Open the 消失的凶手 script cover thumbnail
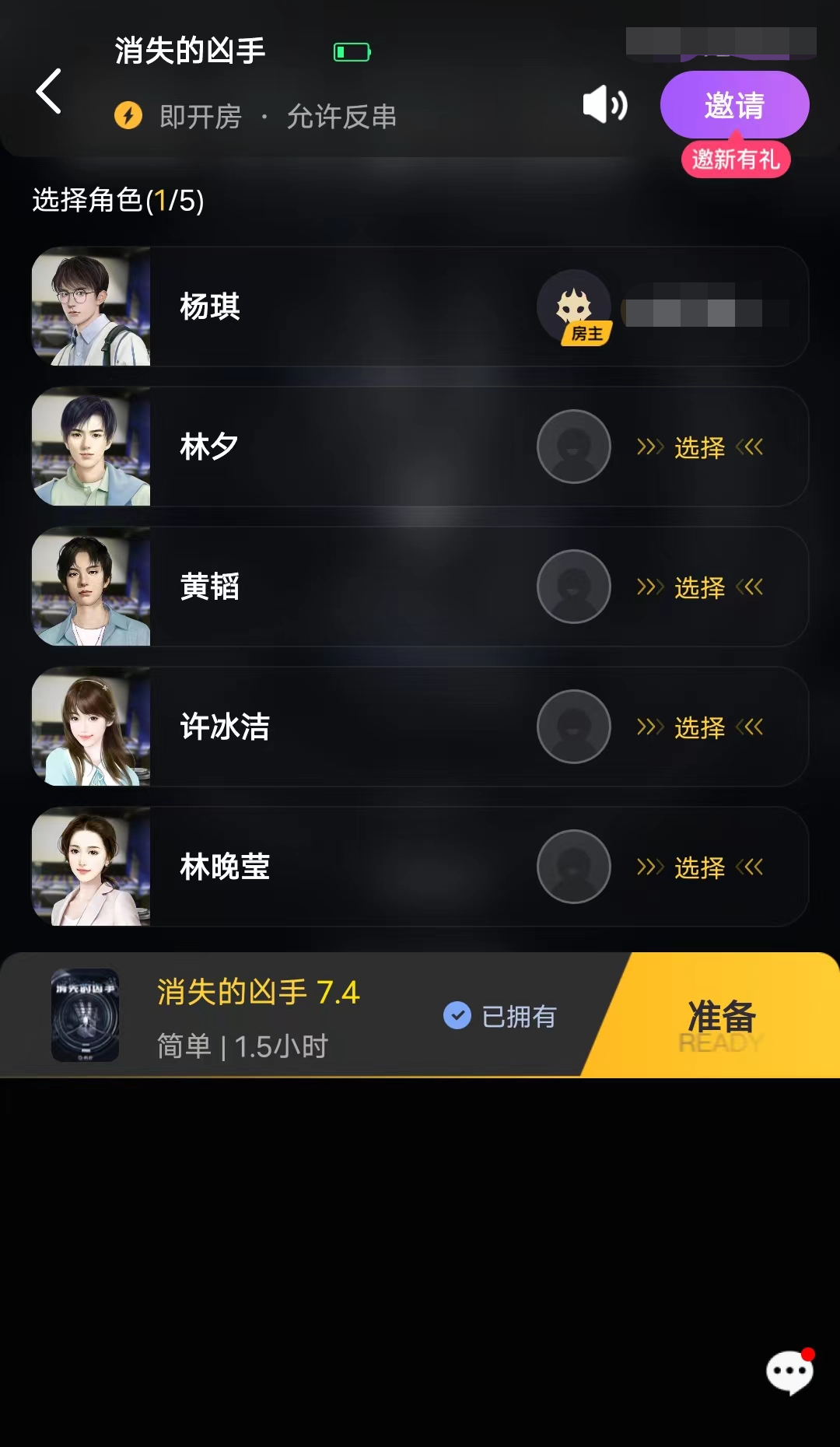This screenshot has height=1447, width=840. (85, 1015)
